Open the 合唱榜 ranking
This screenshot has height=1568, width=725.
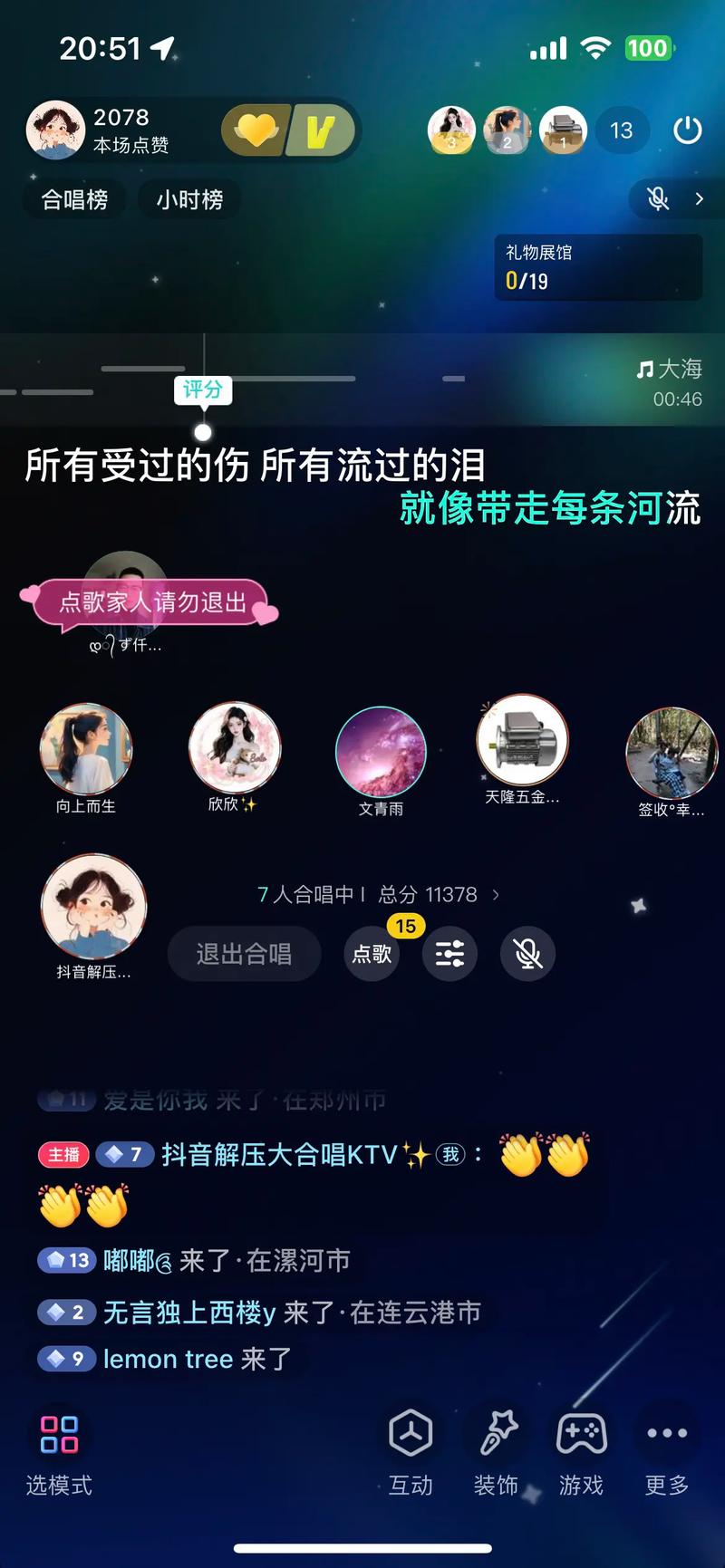[74, 199]
